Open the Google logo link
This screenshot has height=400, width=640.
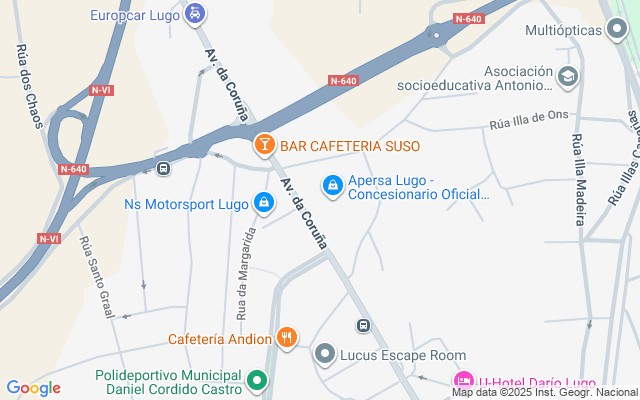[33, 388]
